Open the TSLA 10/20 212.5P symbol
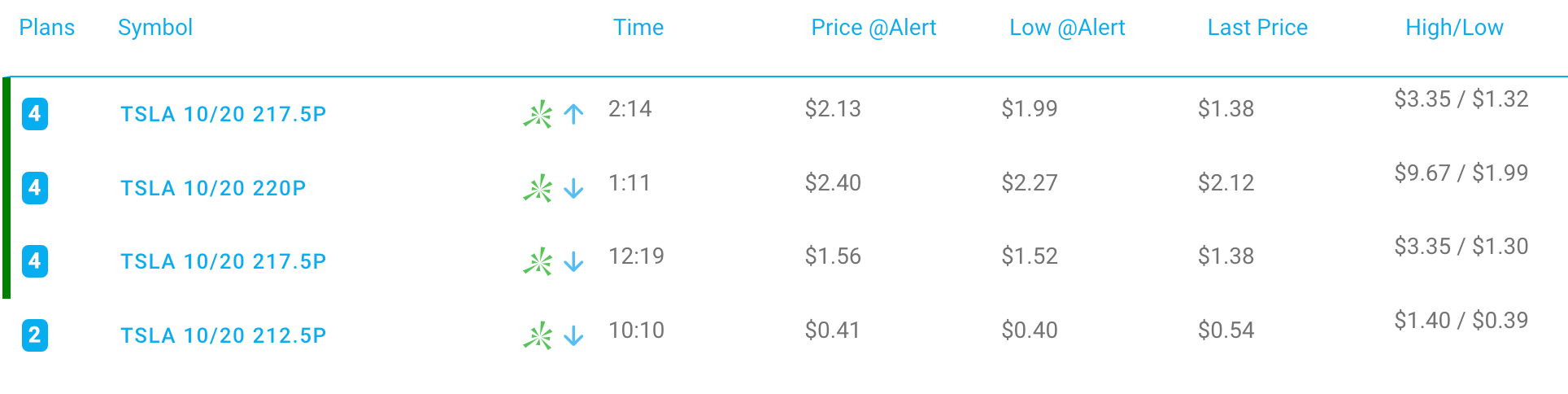The width and height of the screenshot is (1568, 394). (224, 335)
